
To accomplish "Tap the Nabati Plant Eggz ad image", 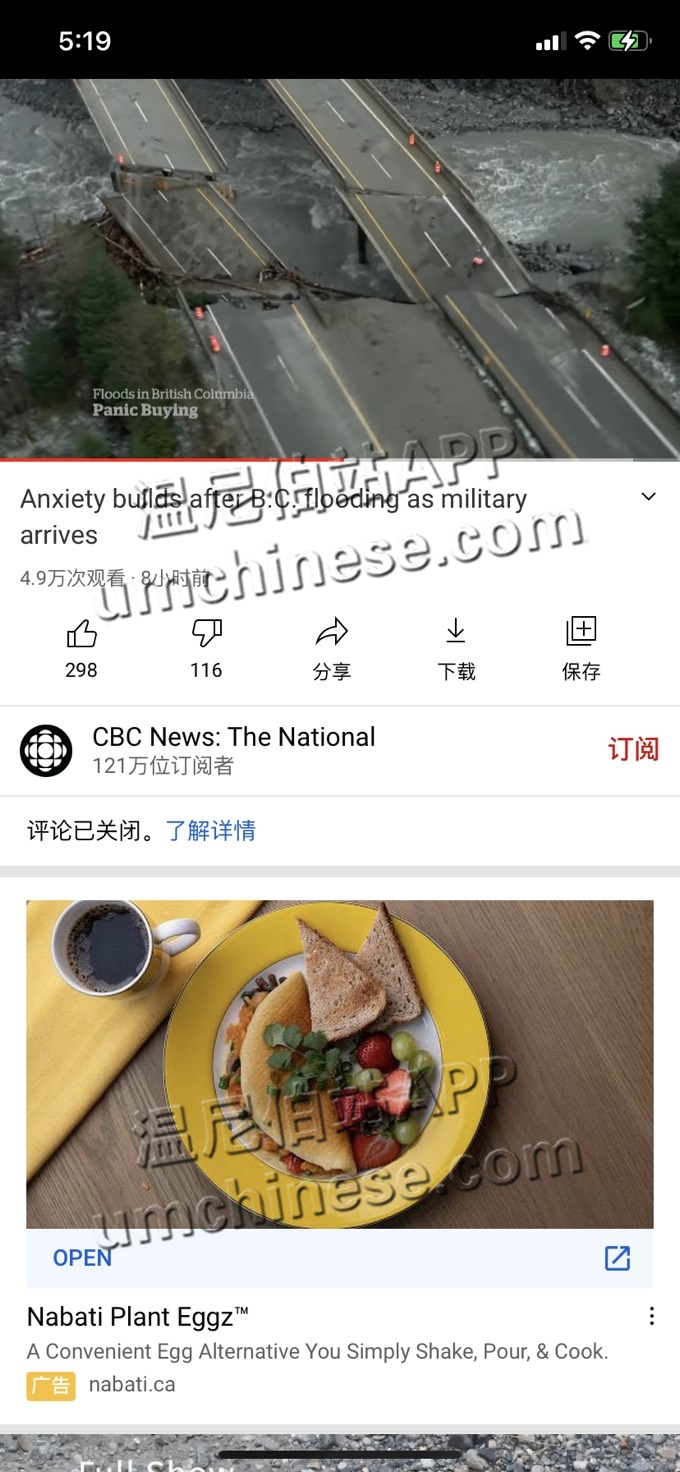I will [x=340, y=1063].
